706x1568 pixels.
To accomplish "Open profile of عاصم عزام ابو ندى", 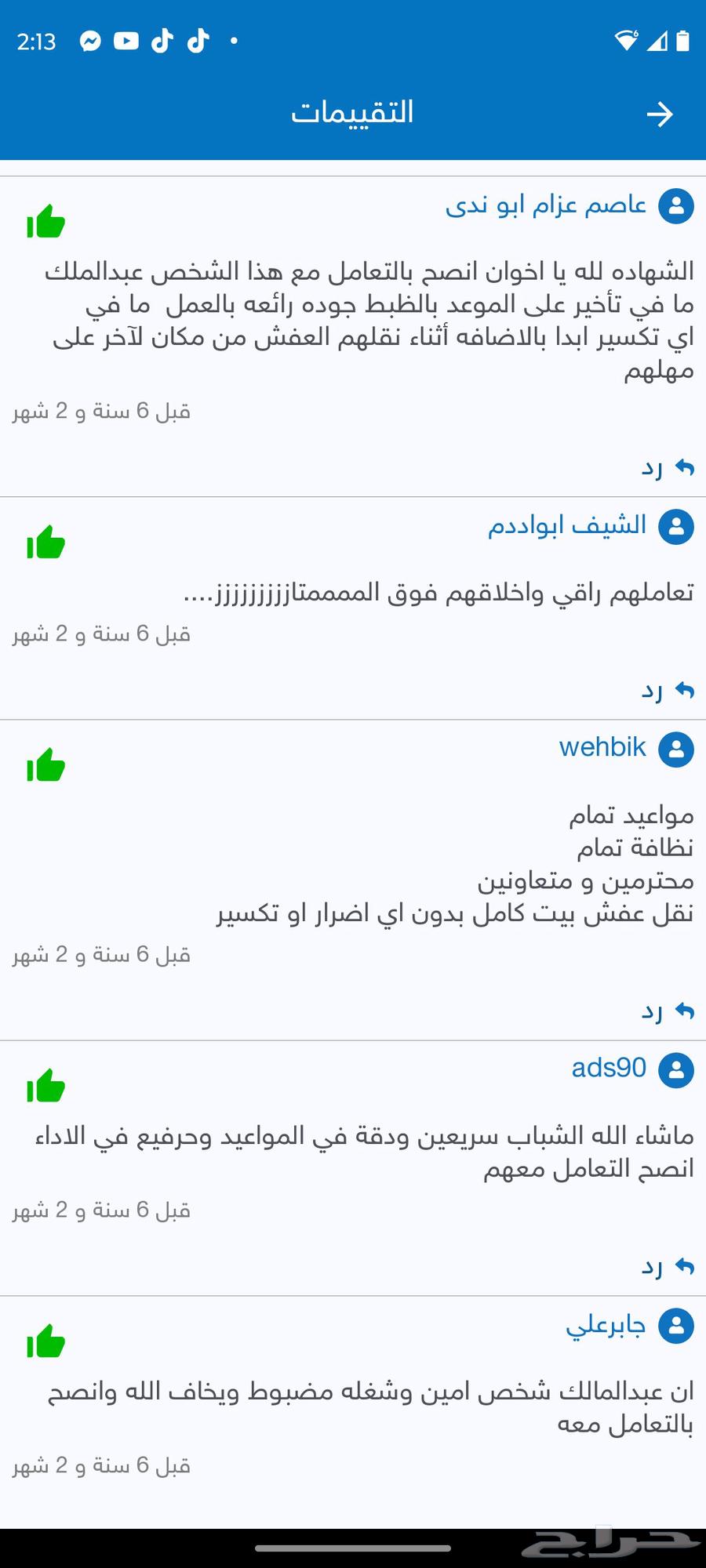I will coord(547,205).
